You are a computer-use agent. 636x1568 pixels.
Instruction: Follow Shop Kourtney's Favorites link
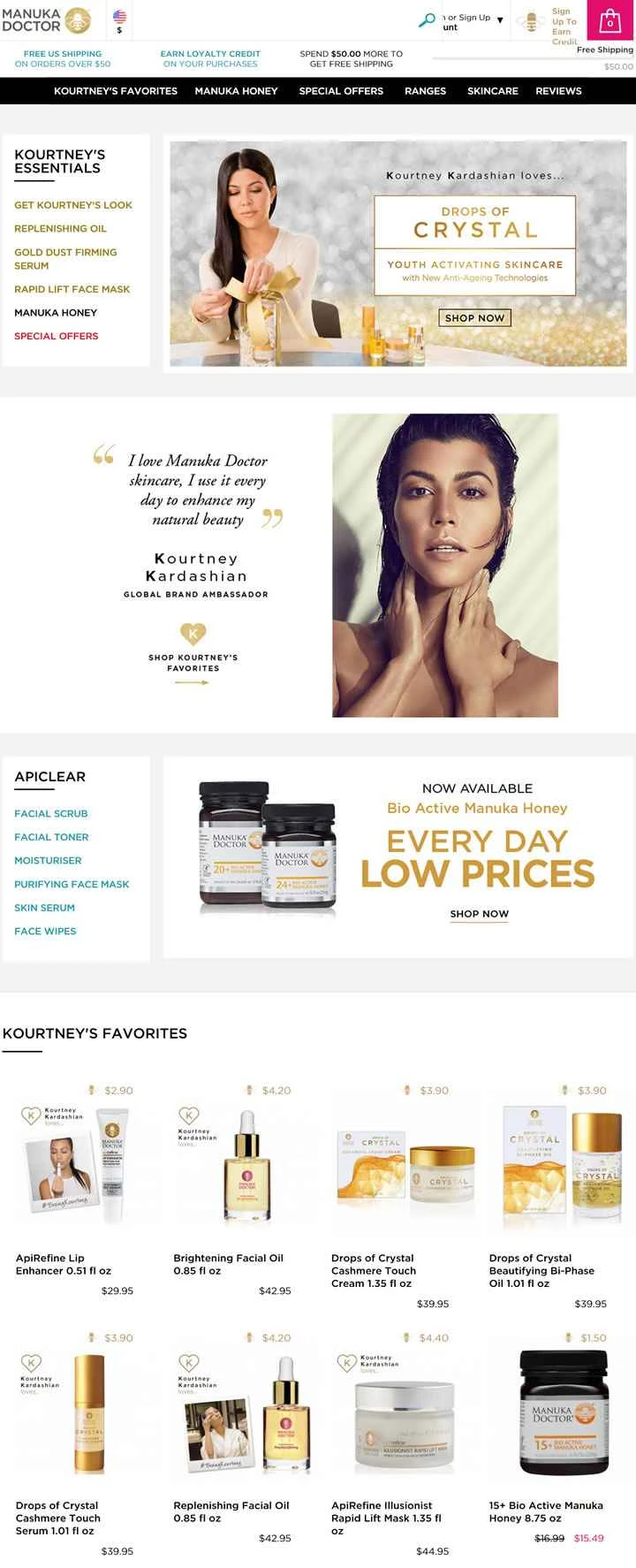(193, 662)
